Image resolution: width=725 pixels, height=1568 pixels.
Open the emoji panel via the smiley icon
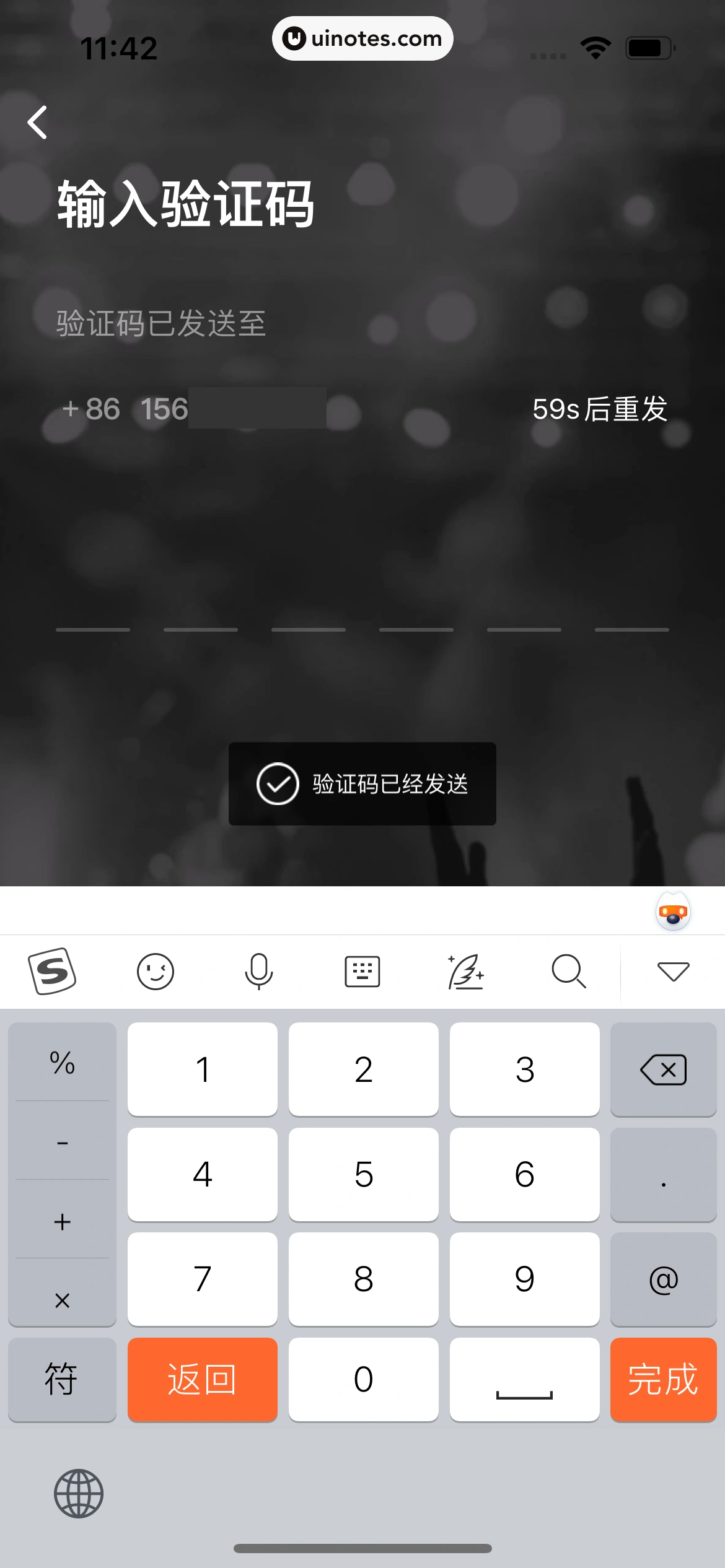point(156,970)
